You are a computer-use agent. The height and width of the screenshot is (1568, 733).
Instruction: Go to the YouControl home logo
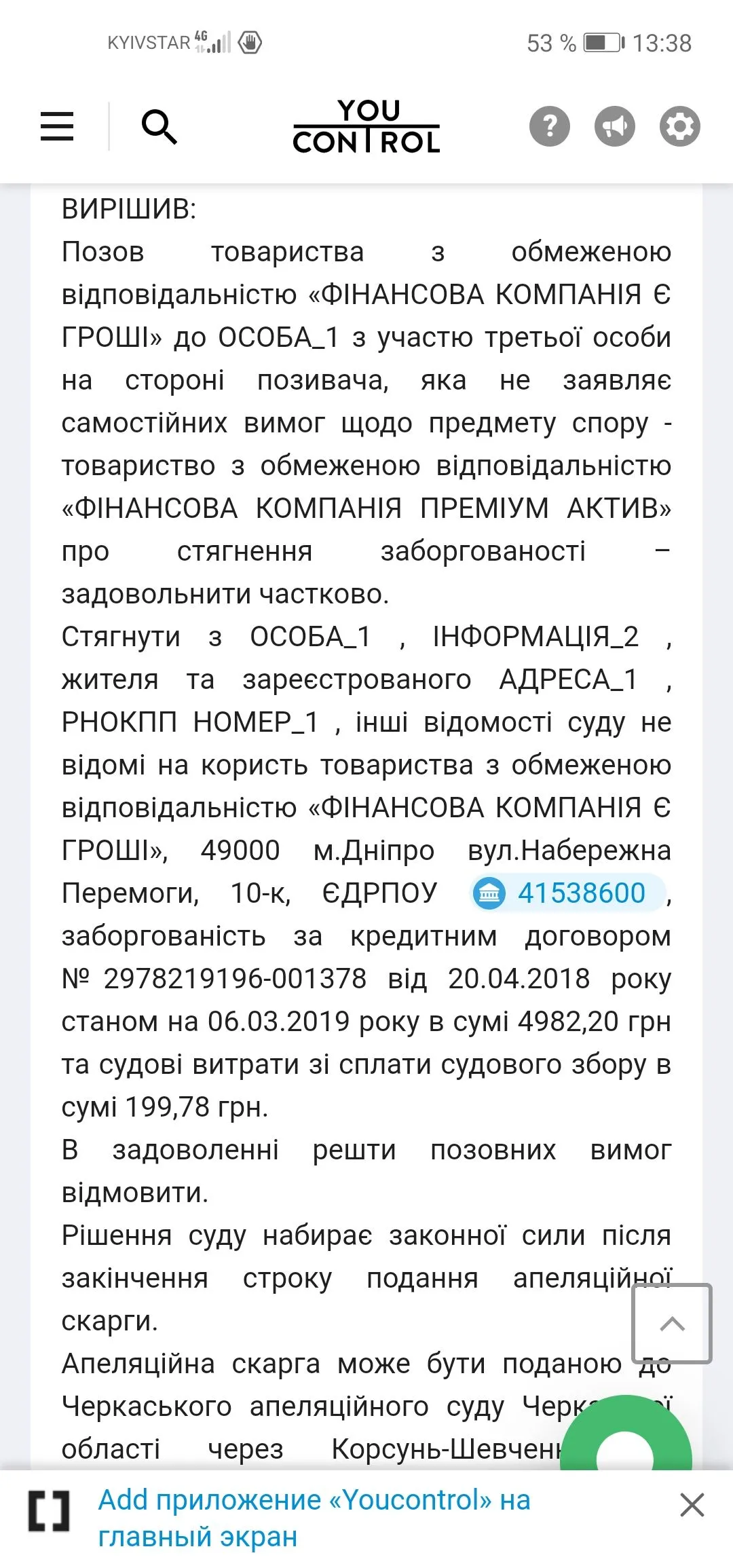coord(366,126)
